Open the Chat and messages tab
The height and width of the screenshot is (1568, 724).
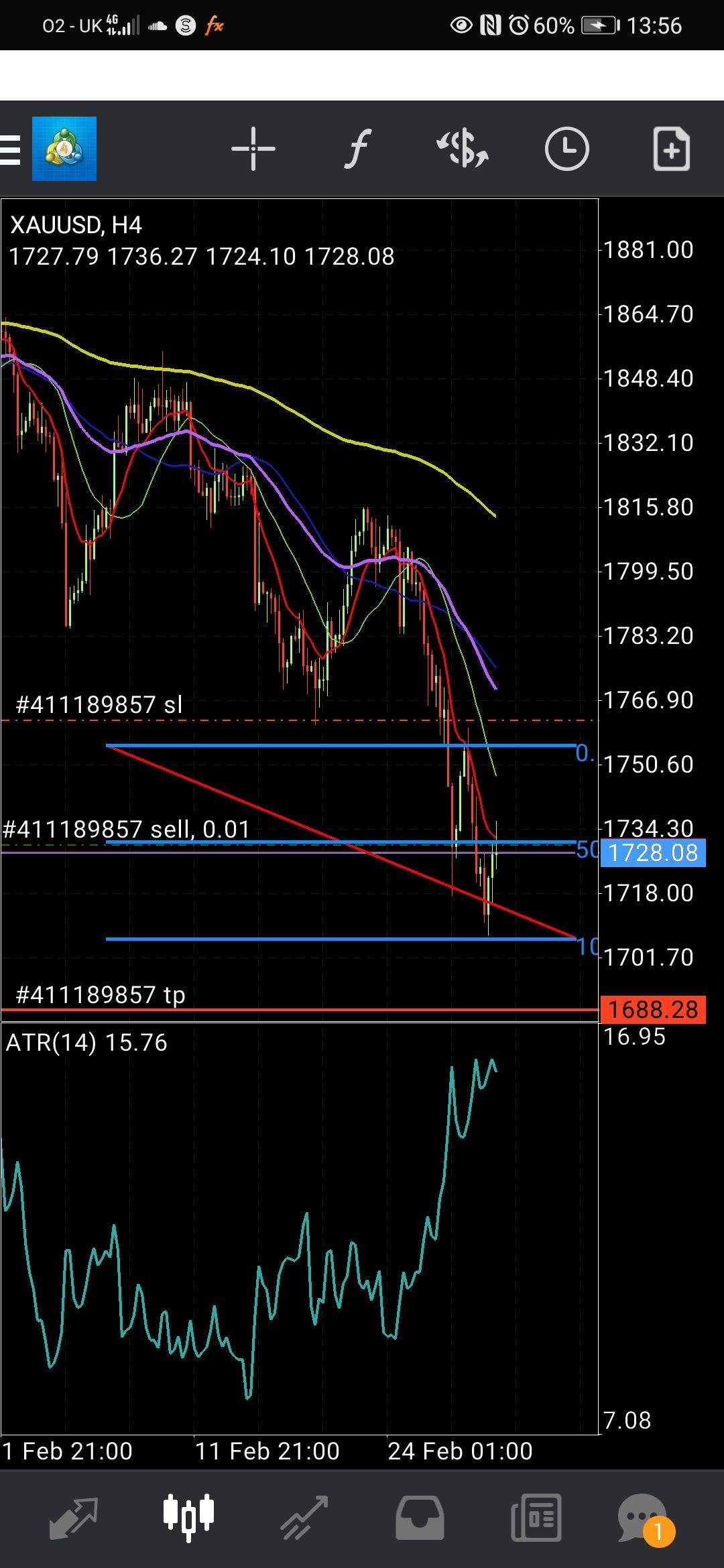click(x=645, y=1518)
